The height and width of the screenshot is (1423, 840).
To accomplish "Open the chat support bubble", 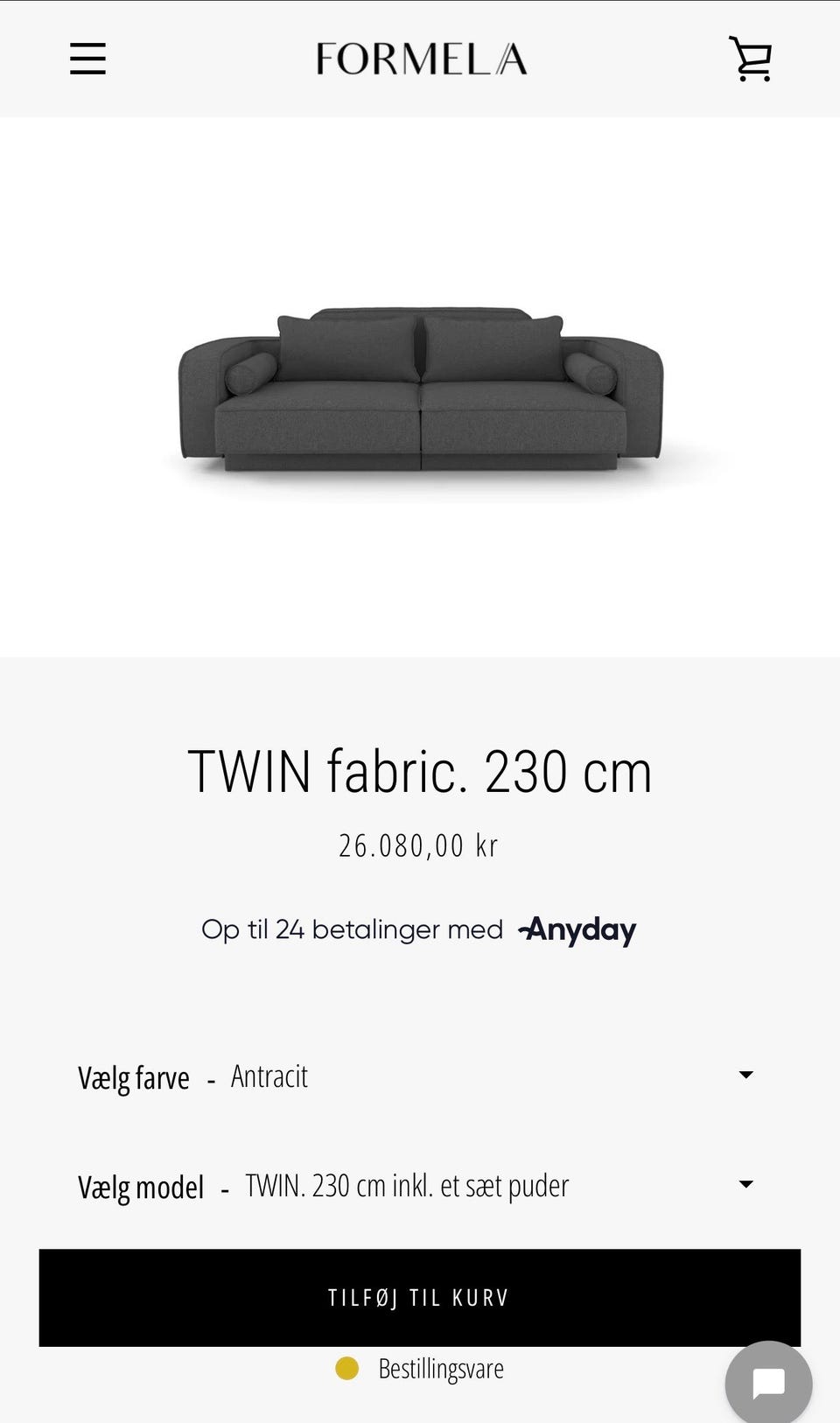I will (769, 1381).
